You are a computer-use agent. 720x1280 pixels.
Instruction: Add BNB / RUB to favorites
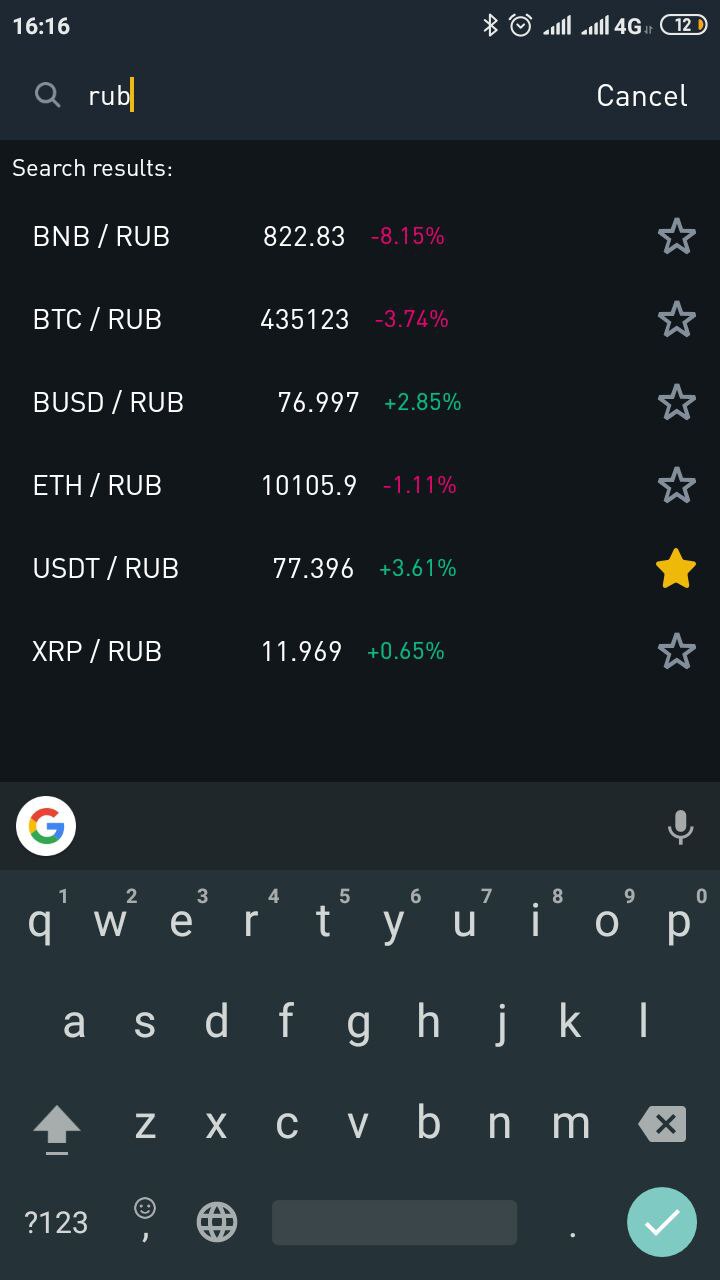[676, 237]
